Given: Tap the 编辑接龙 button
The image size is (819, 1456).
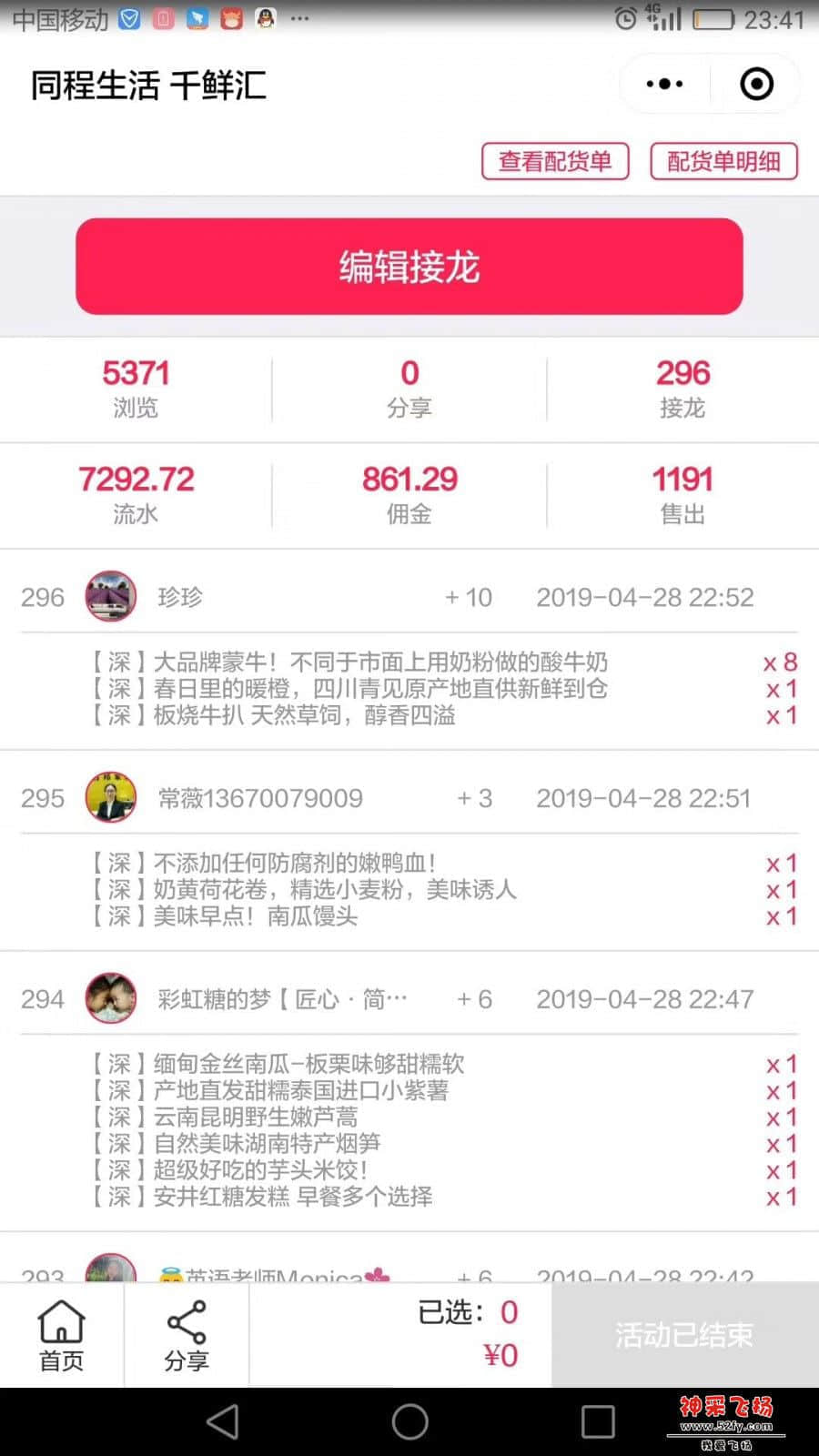Looking at the screenshot, I should click(409, 267).
